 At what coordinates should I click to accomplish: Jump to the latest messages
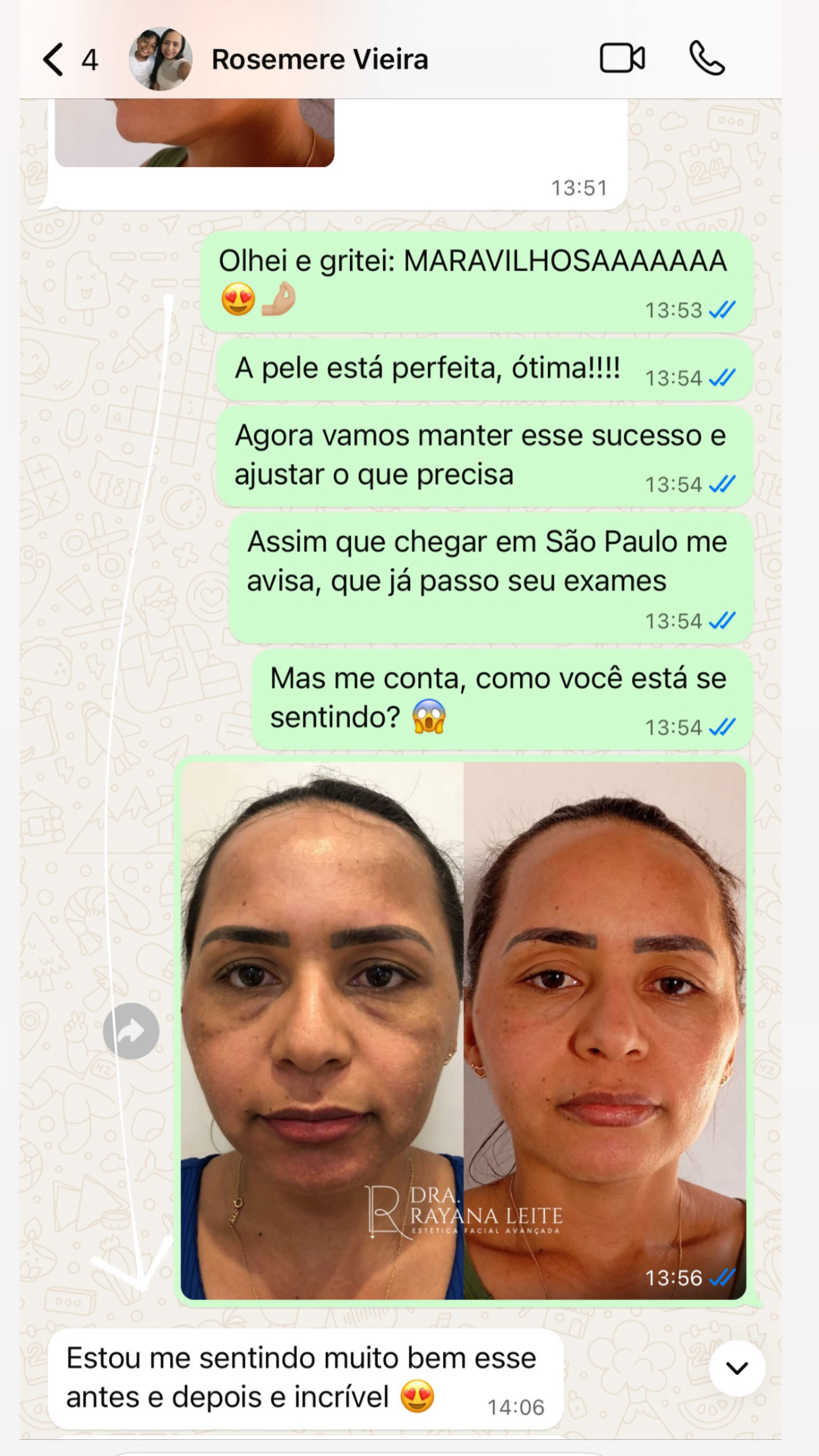click(736, 1368)
